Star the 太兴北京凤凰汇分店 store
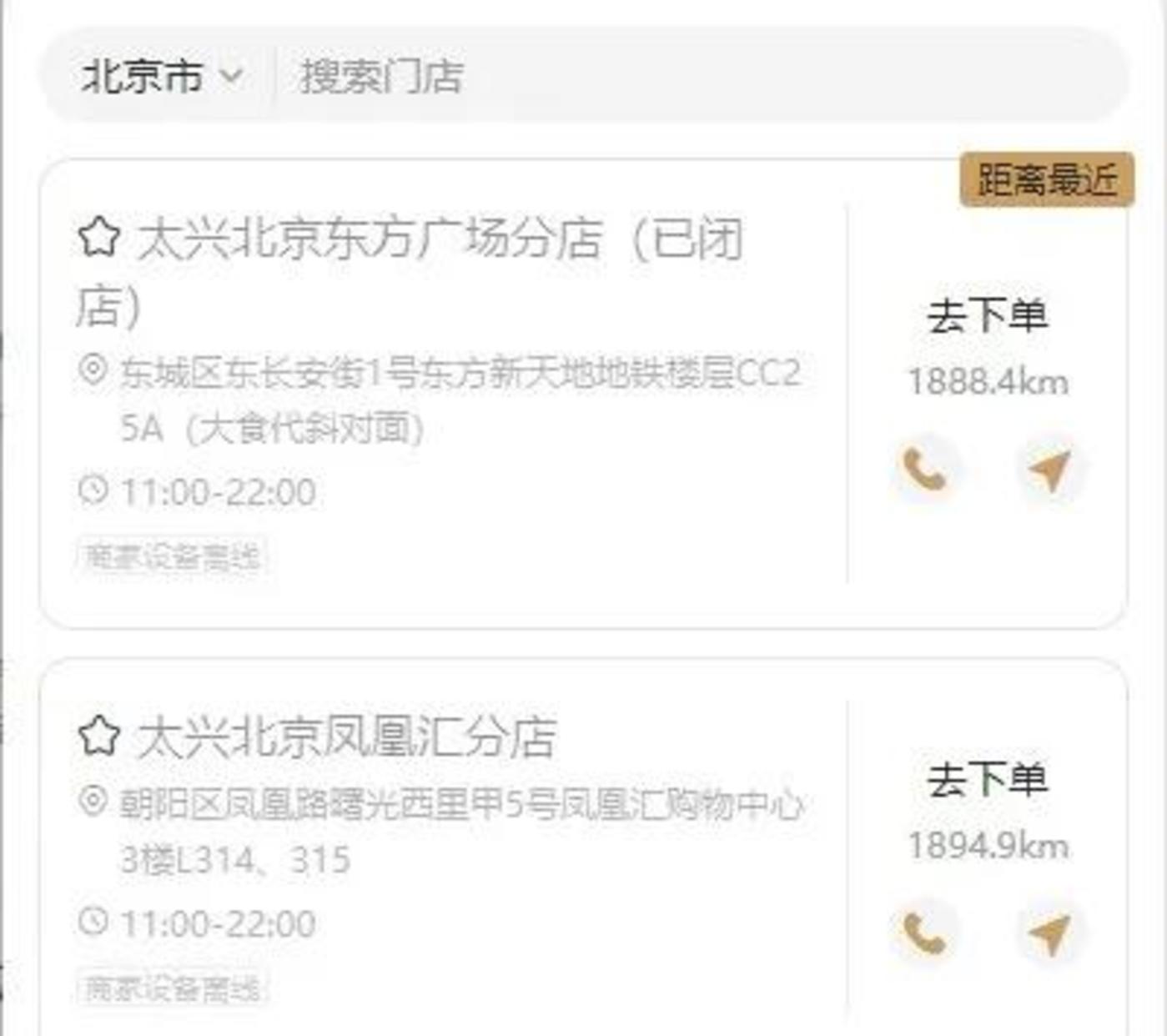 (99, 736)
